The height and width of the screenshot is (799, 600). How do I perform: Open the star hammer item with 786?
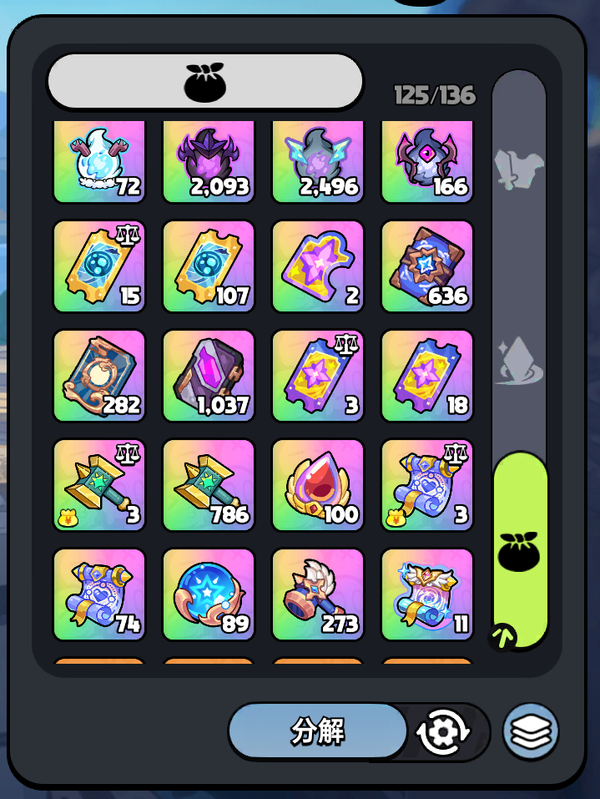[209, 485]
